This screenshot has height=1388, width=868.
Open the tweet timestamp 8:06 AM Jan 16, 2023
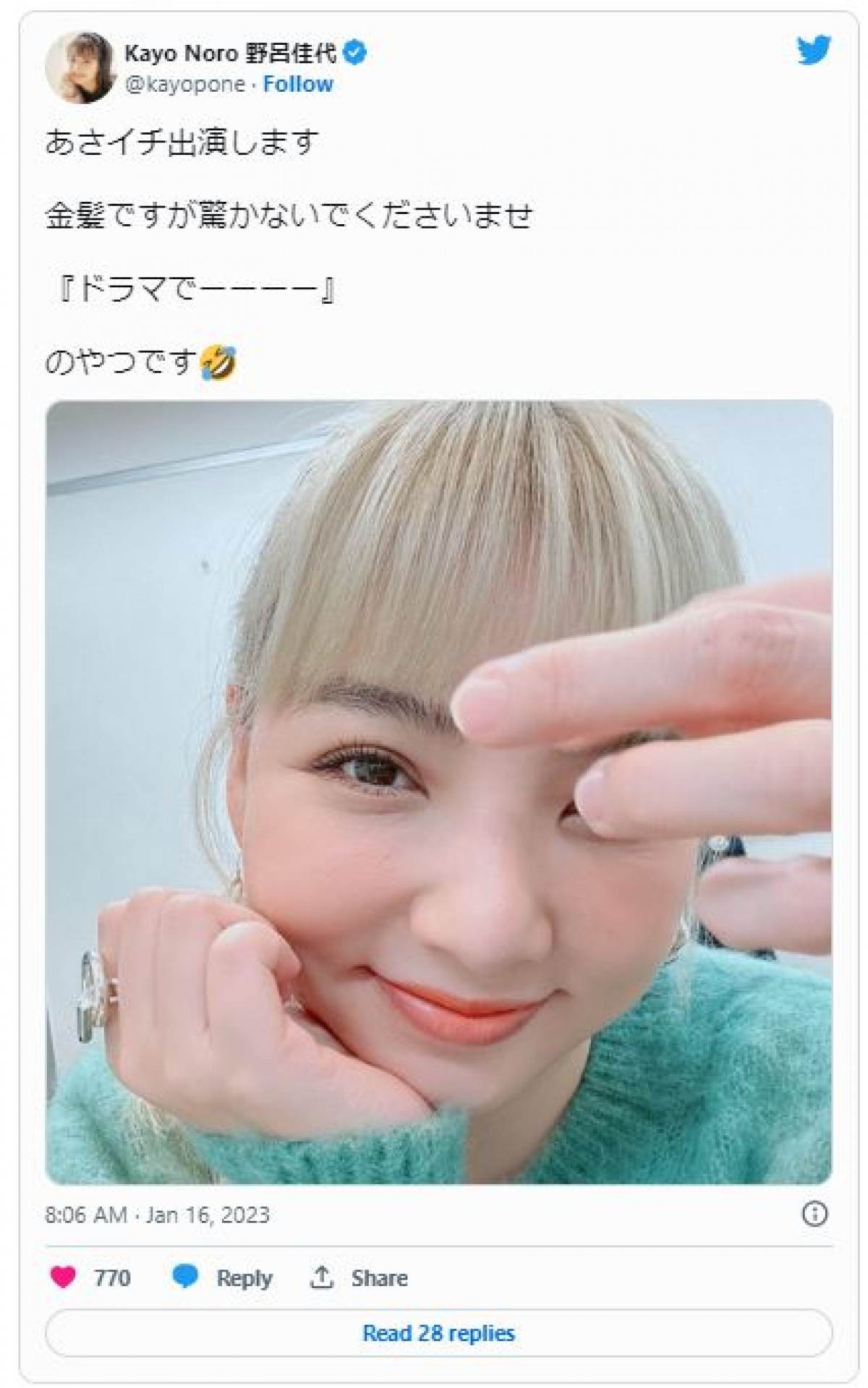click(157, 1214)
